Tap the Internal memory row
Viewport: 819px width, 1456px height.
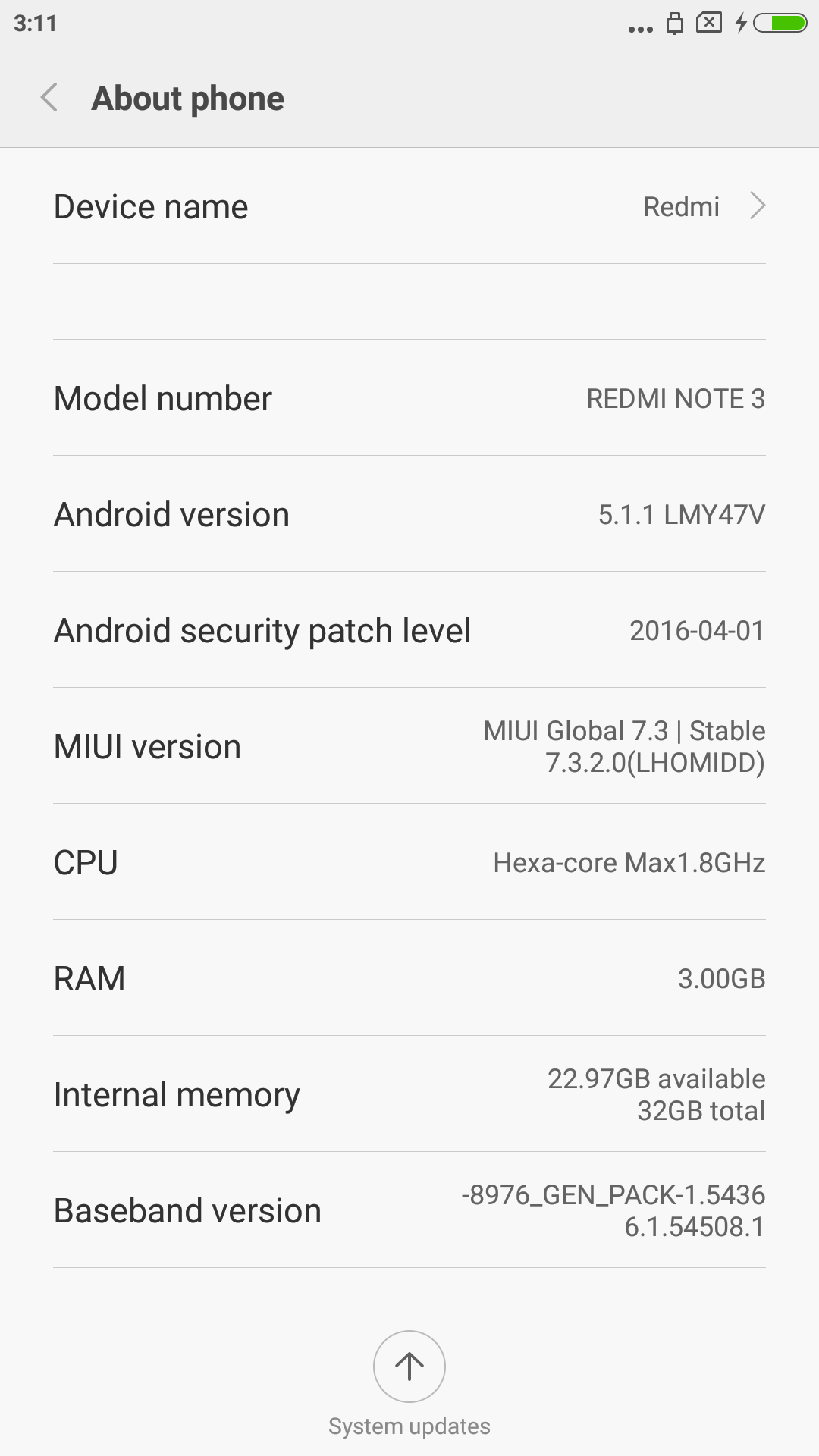click(x=409, y=1094)
